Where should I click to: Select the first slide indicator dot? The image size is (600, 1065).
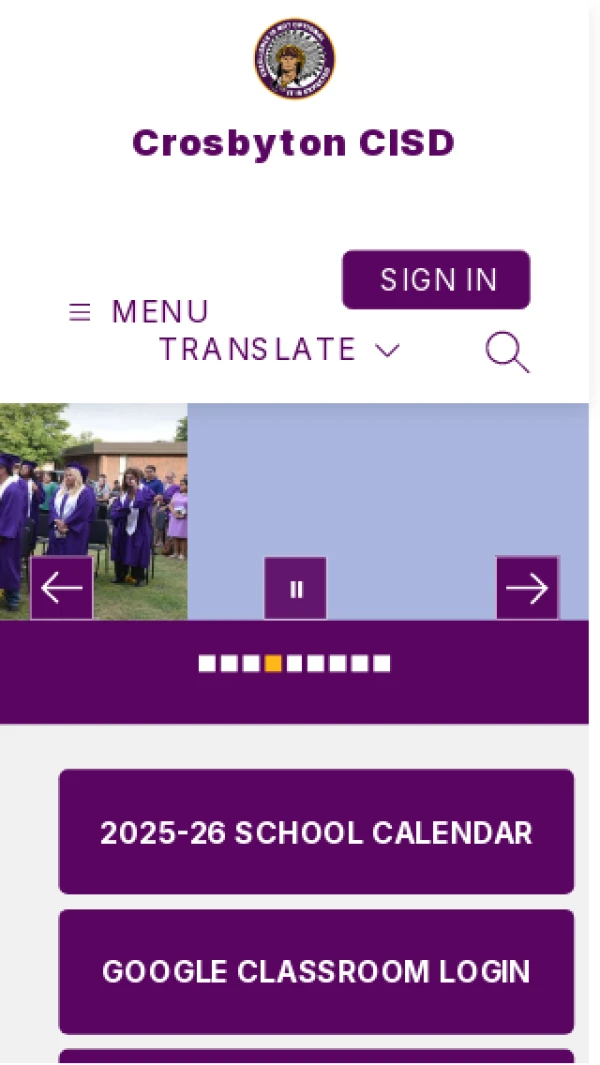pos(207,663)
